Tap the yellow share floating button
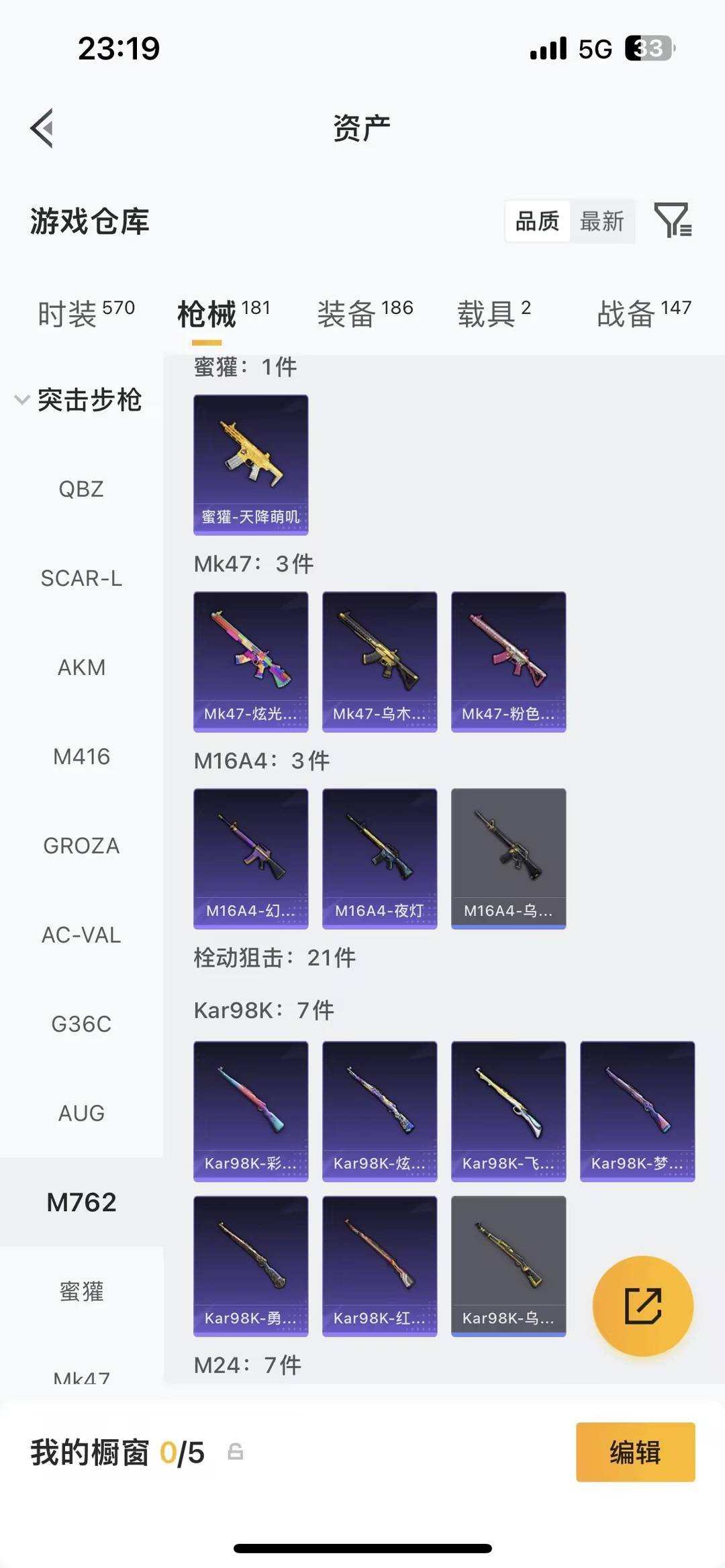The height and width of the screenshot is (1568, 725). point(642,1304)
